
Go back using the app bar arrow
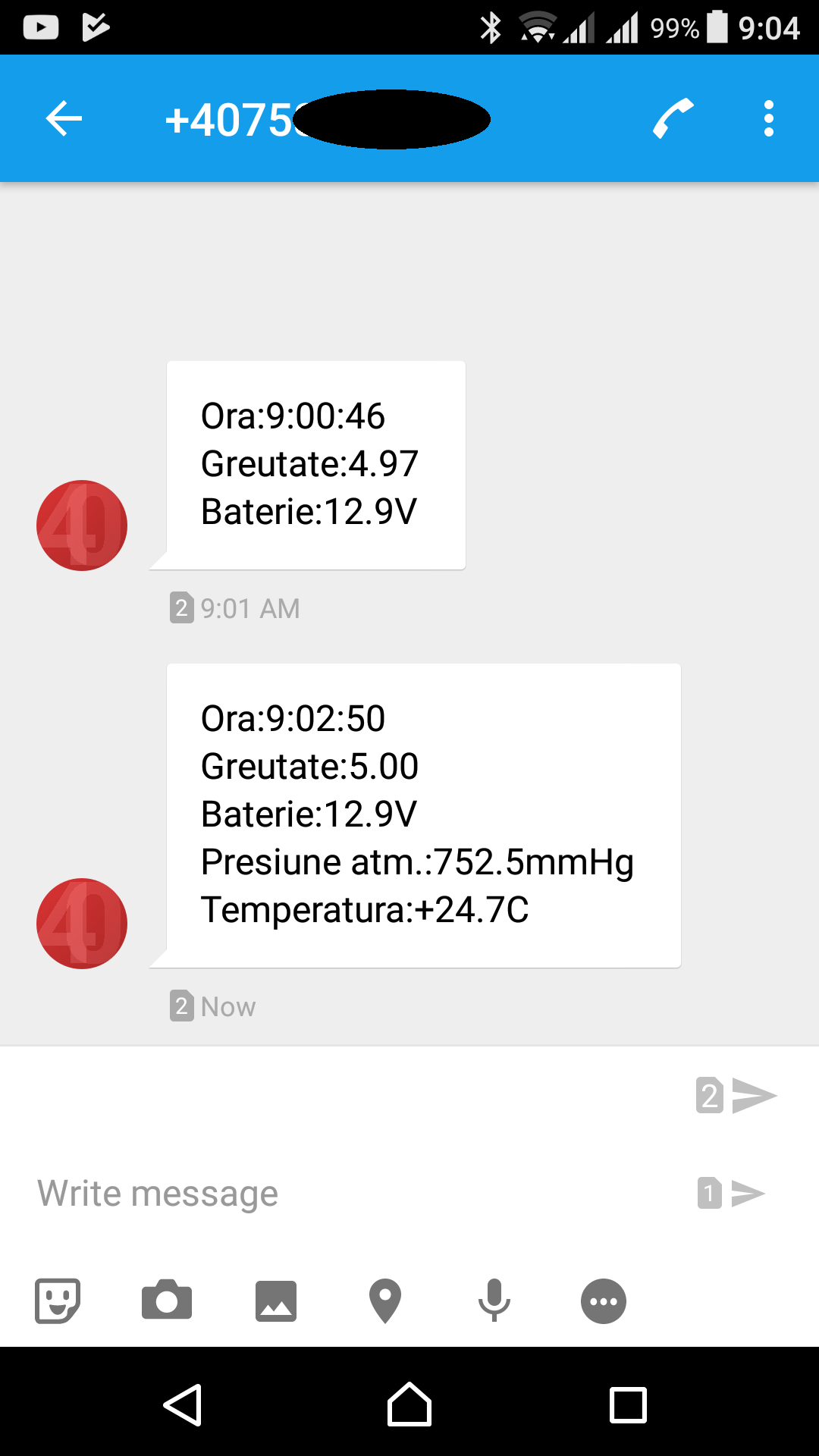(64, 119)
